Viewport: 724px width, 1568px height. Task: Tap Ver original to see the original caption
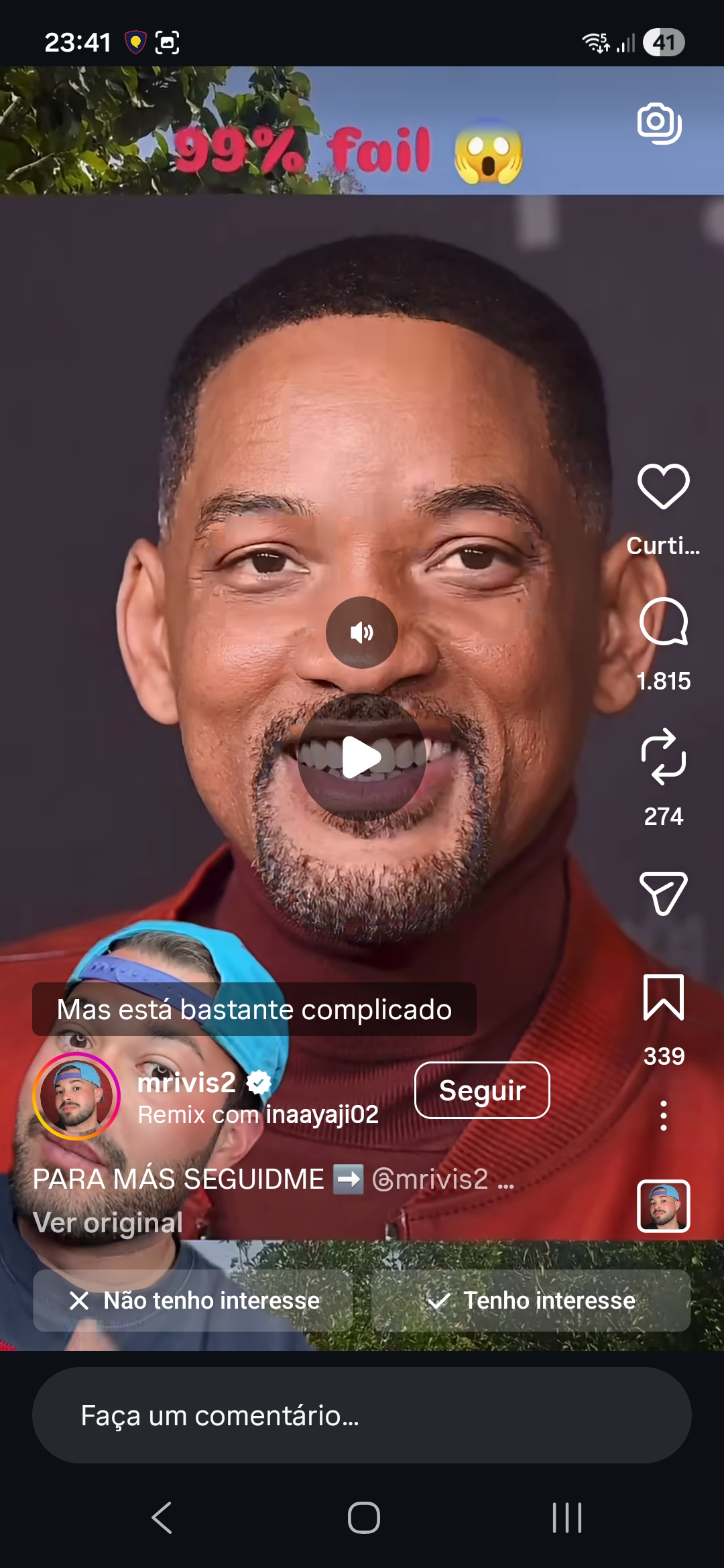click(x=108, y=1223)
